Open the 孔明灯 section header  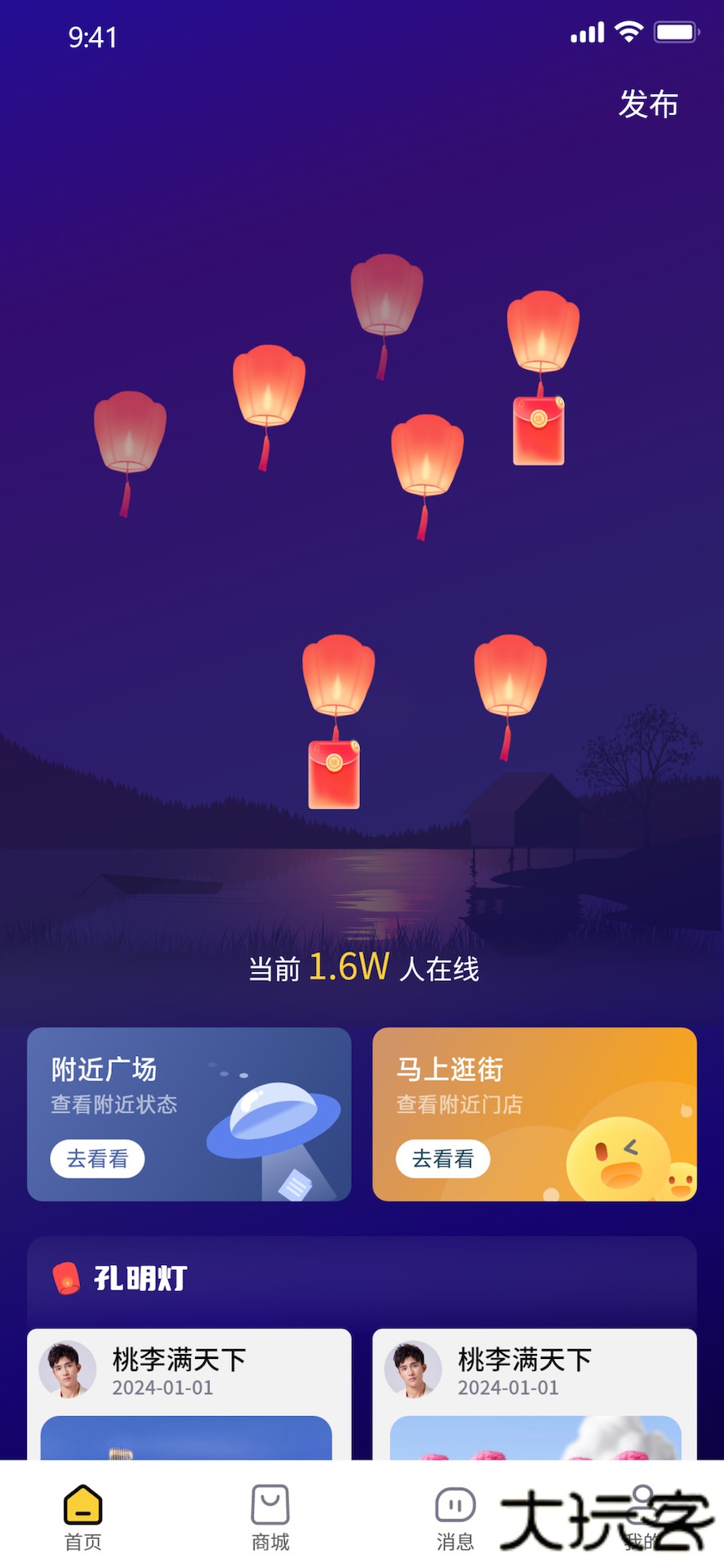point(139,1276)
